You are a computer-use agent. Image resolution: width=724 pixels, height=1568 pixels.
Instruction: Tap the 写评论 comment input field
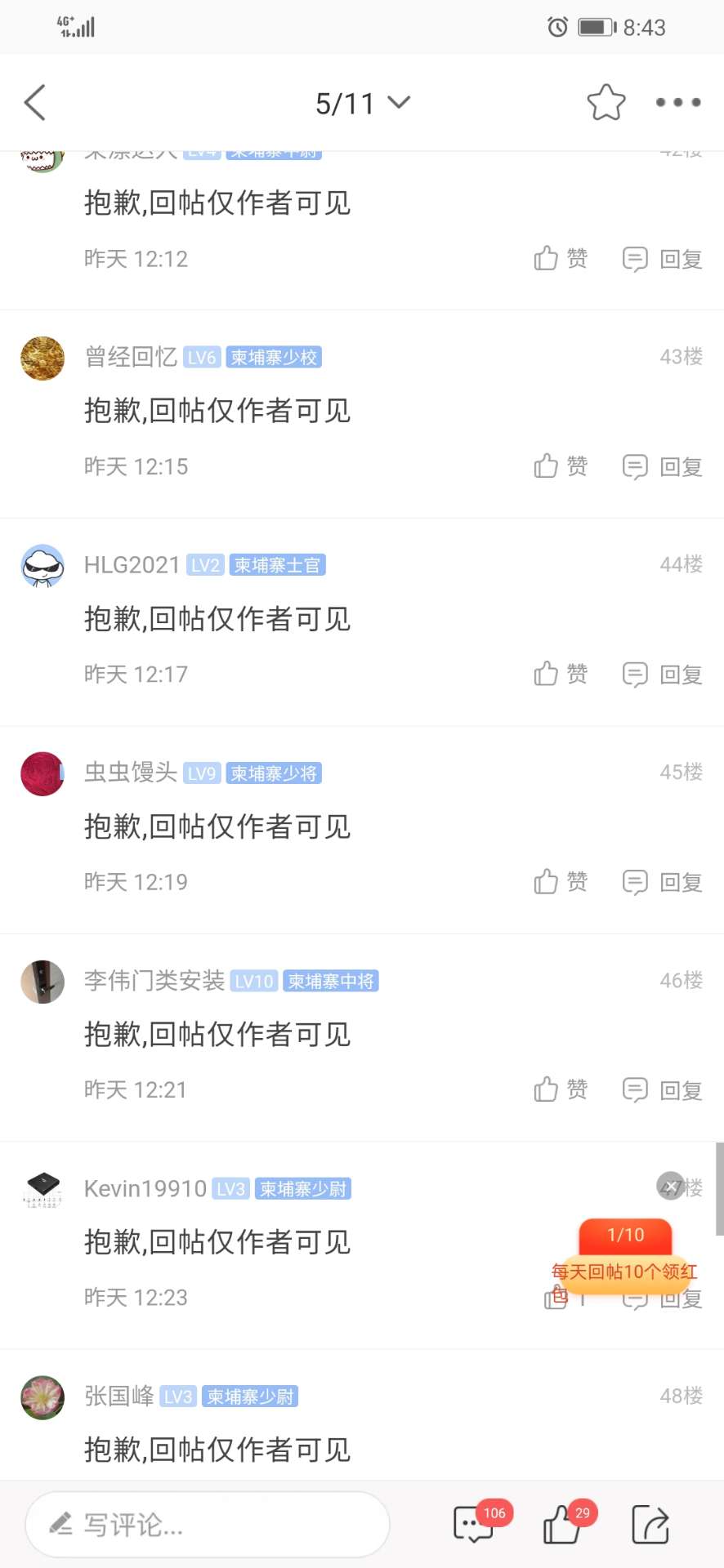point(208,1524)
